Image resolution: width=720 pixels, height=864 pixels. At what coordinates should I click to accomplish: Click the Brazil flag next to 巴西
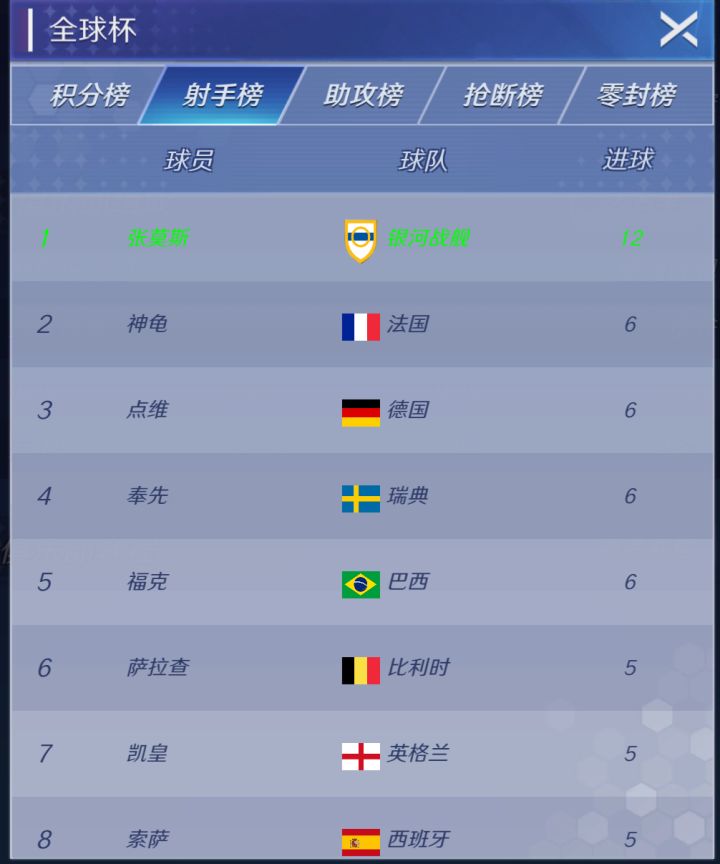362,582
